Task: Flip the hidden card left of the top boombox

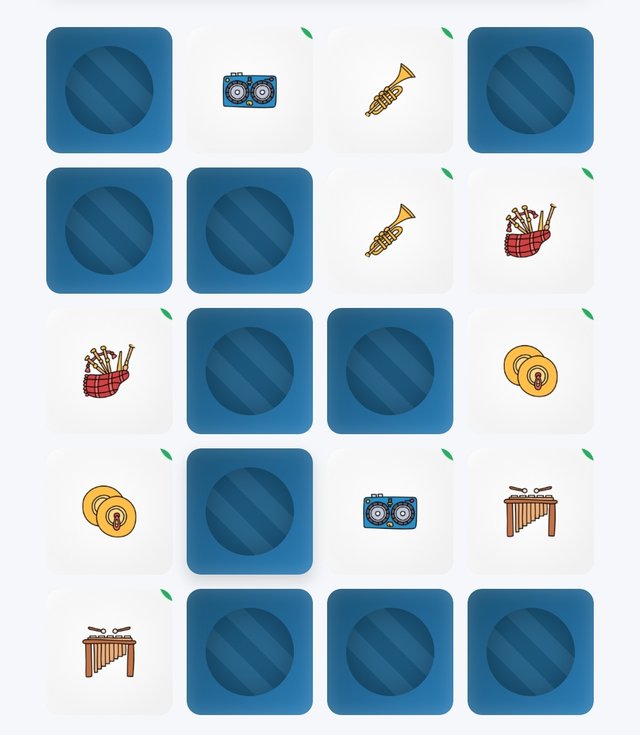Action: (x=109, y=90)
